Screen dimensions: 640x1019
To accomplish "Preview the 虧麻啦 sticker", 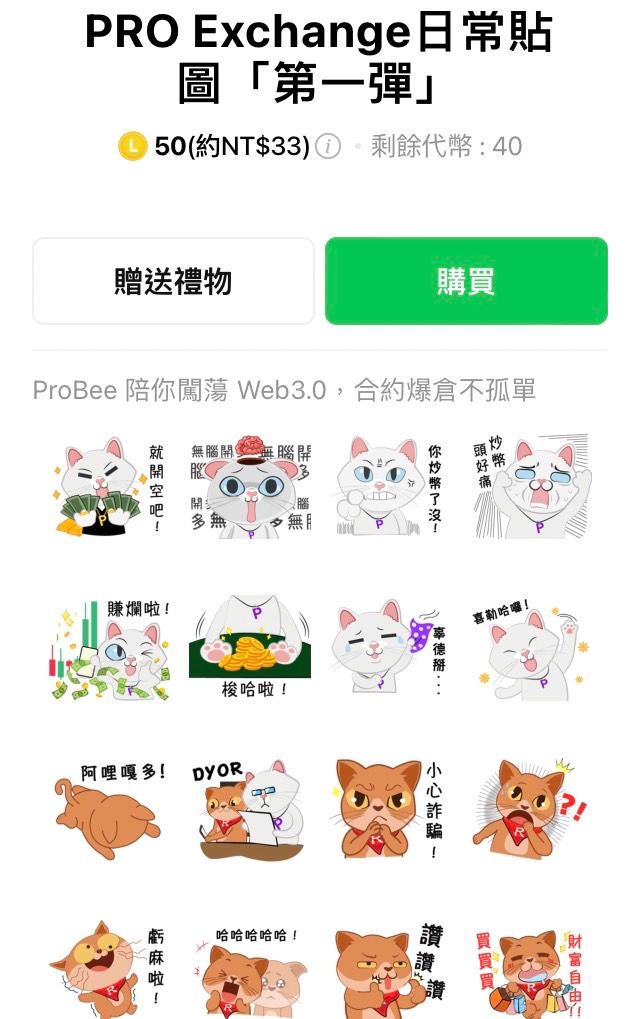I will point(109,968).
